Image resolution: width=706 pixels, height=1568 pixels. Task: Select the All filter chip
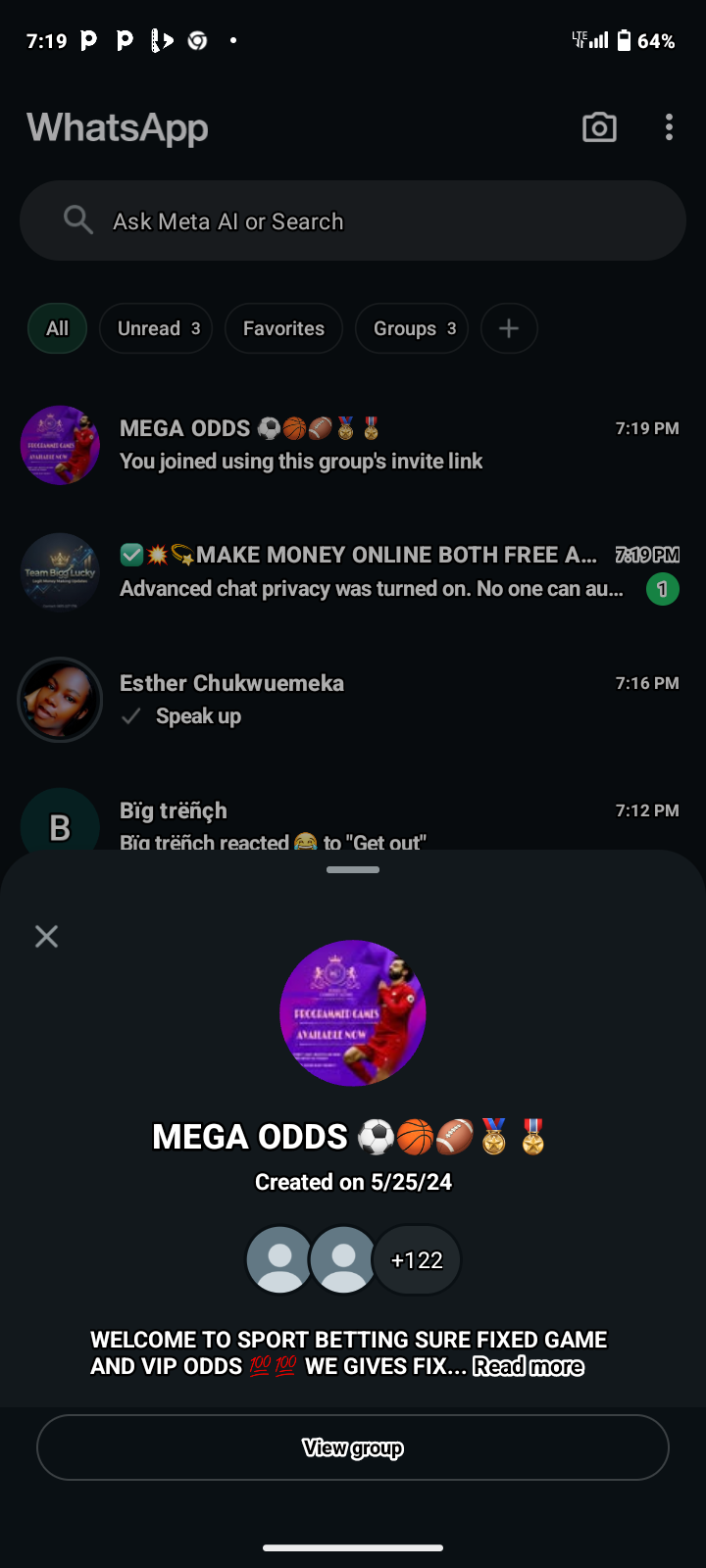pos(58,328)
